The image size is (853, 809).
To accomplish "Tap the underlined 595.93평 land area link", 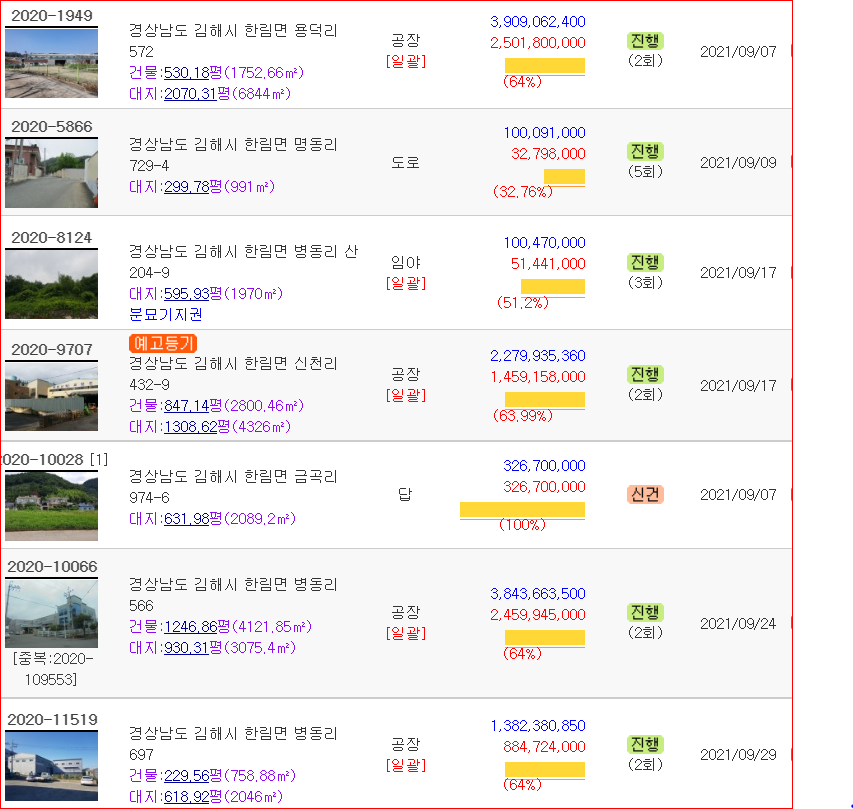I will coord(186,295).
